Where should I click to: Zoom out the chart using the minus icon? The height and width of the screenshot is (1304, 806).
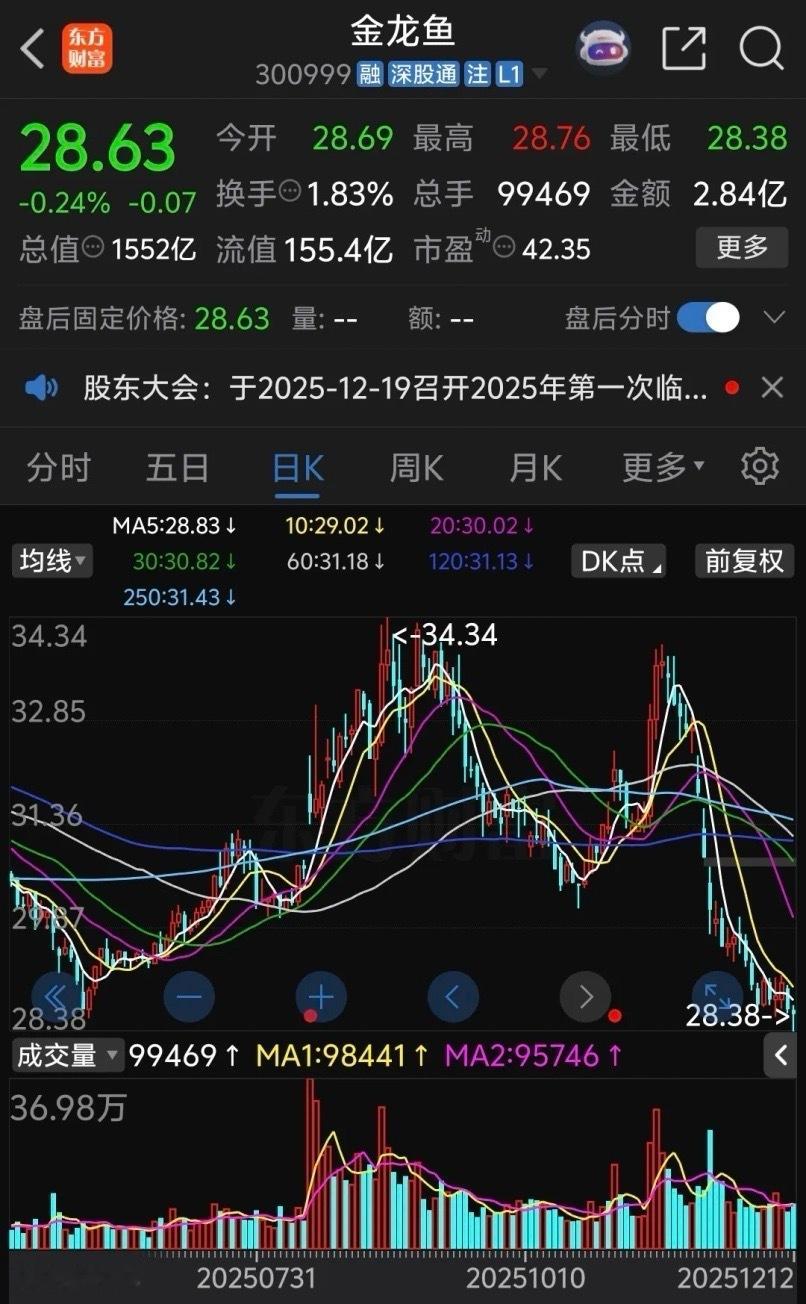pos(188,997)
